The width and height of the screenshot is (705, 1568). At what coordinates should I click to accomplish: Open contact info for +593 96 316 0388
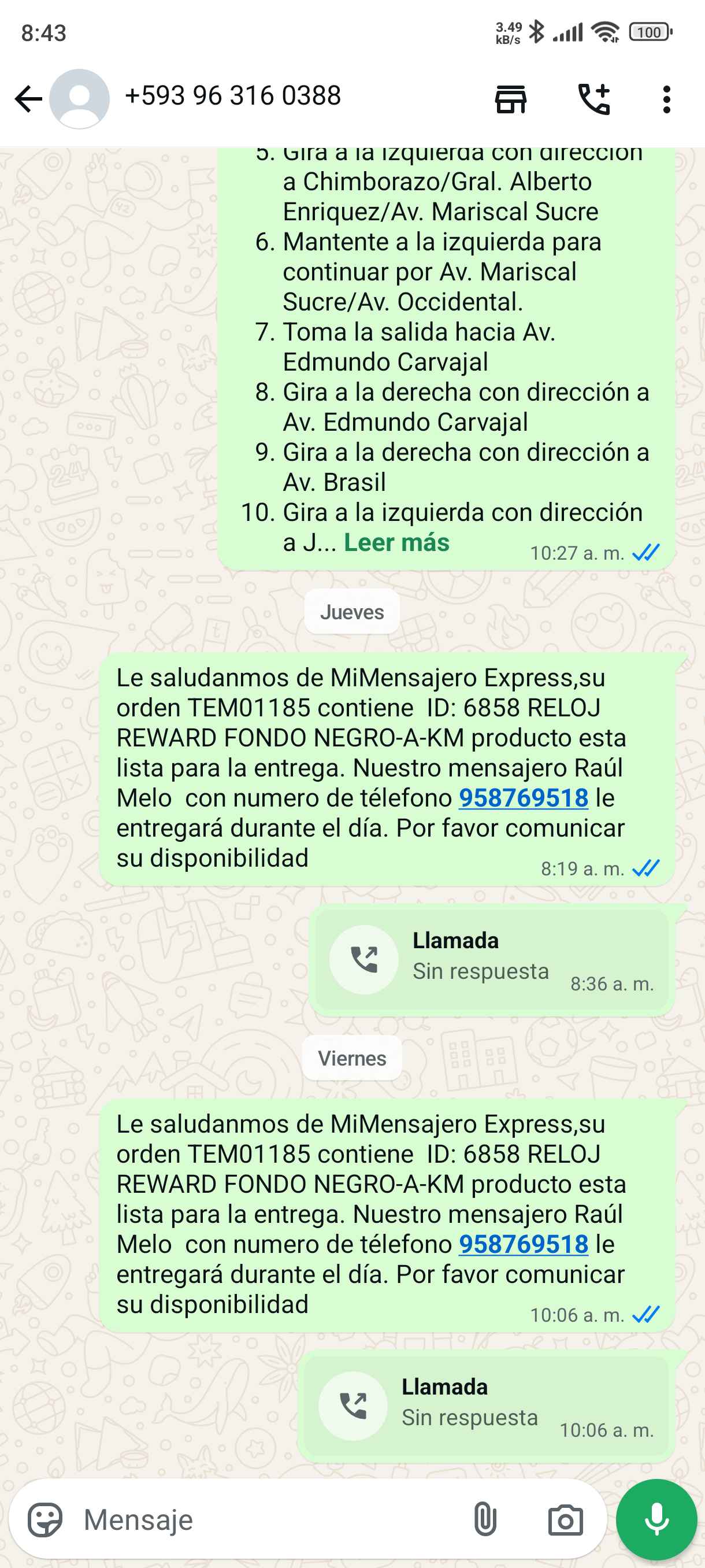click(x=232, y=96)
